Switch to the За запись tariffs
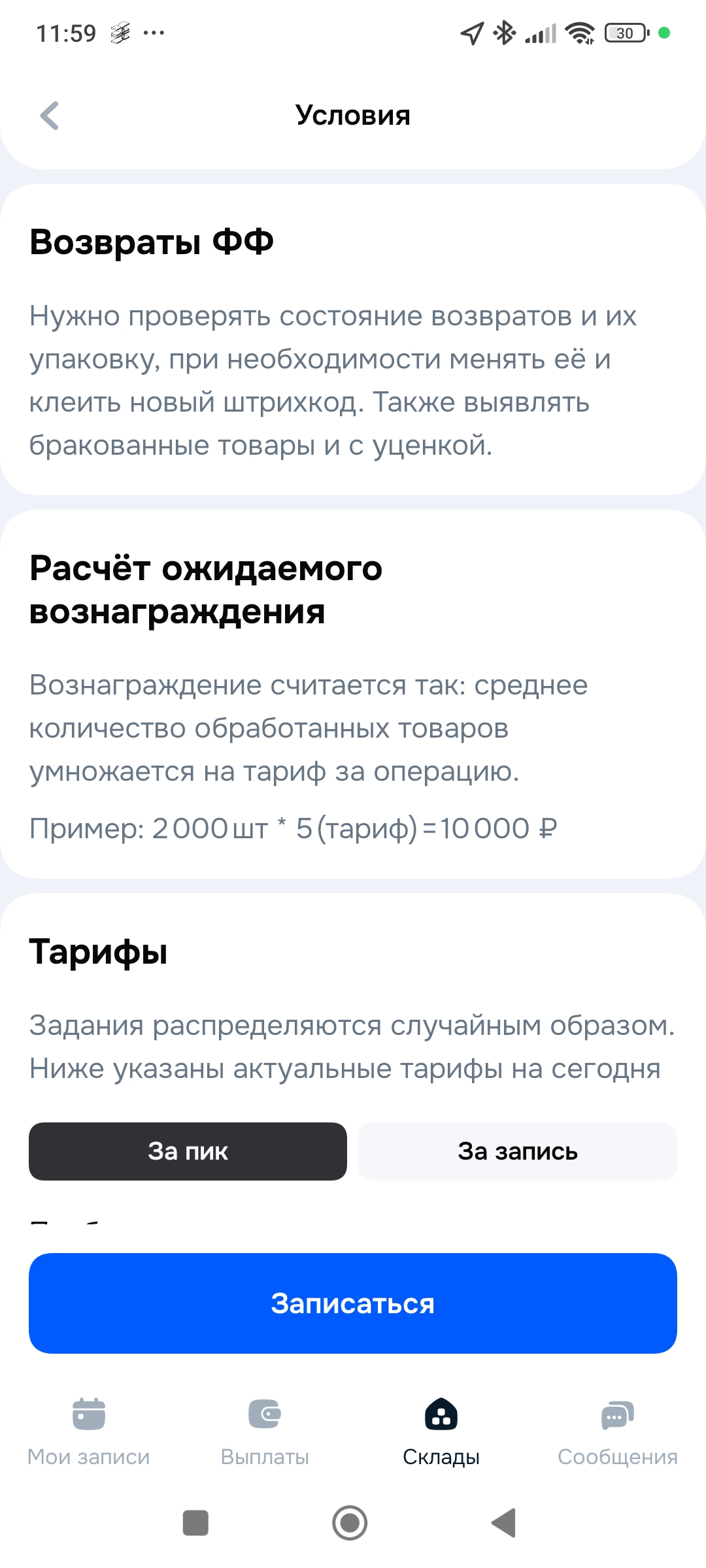Image resolution: width=706 pixels, height=1568 pixels. tap(517, 1151)
